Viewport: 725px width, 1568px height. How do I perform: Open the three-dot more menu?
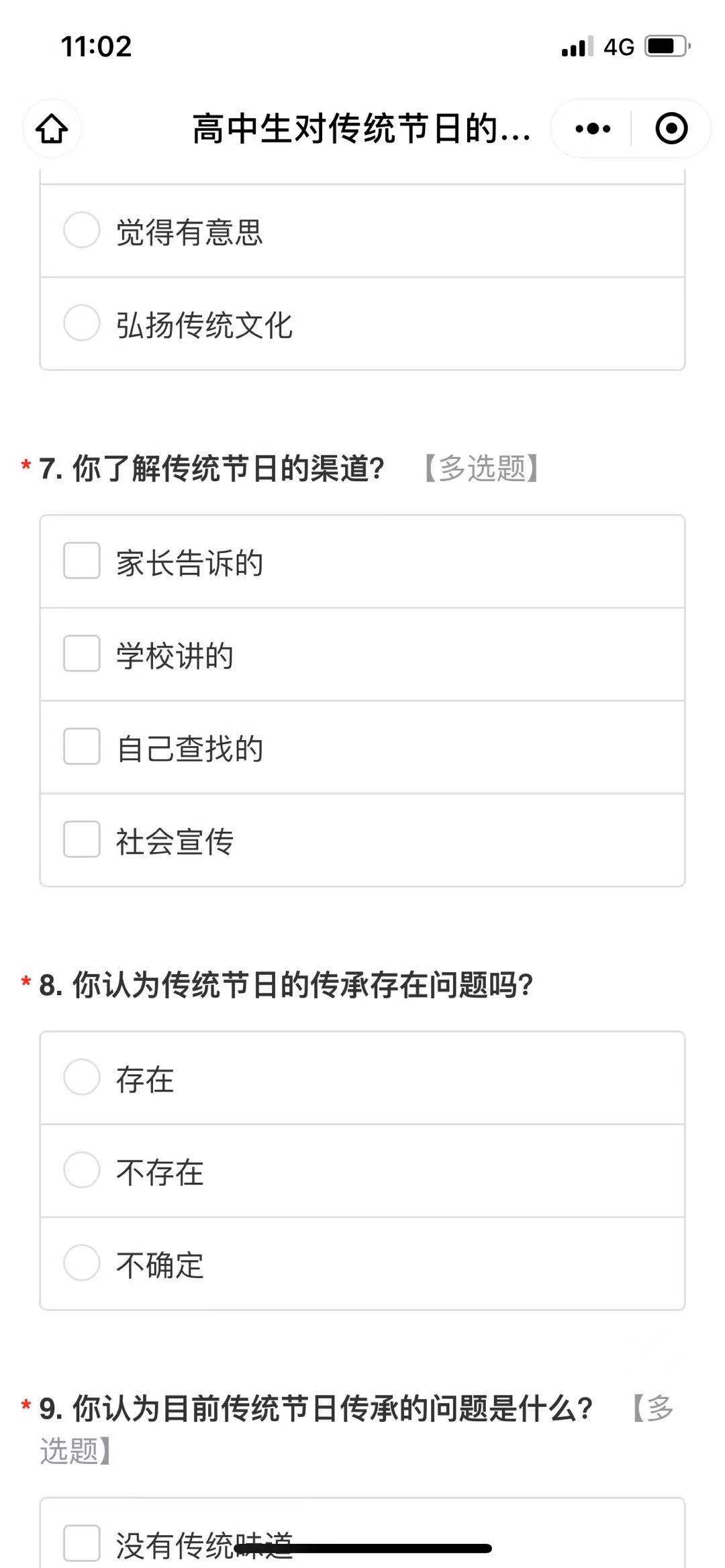pos(593,128)
